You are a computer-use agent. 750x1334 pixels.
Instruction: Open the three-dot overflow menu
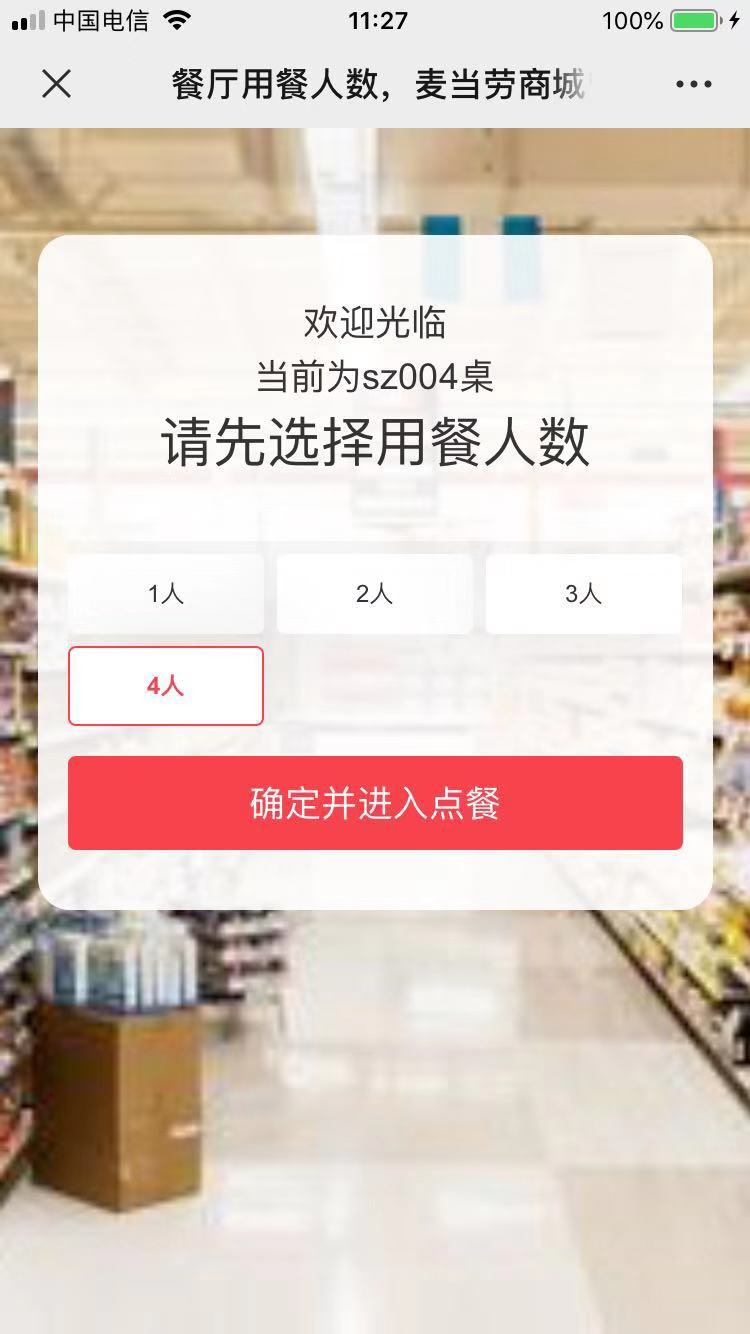click(693, 84)
